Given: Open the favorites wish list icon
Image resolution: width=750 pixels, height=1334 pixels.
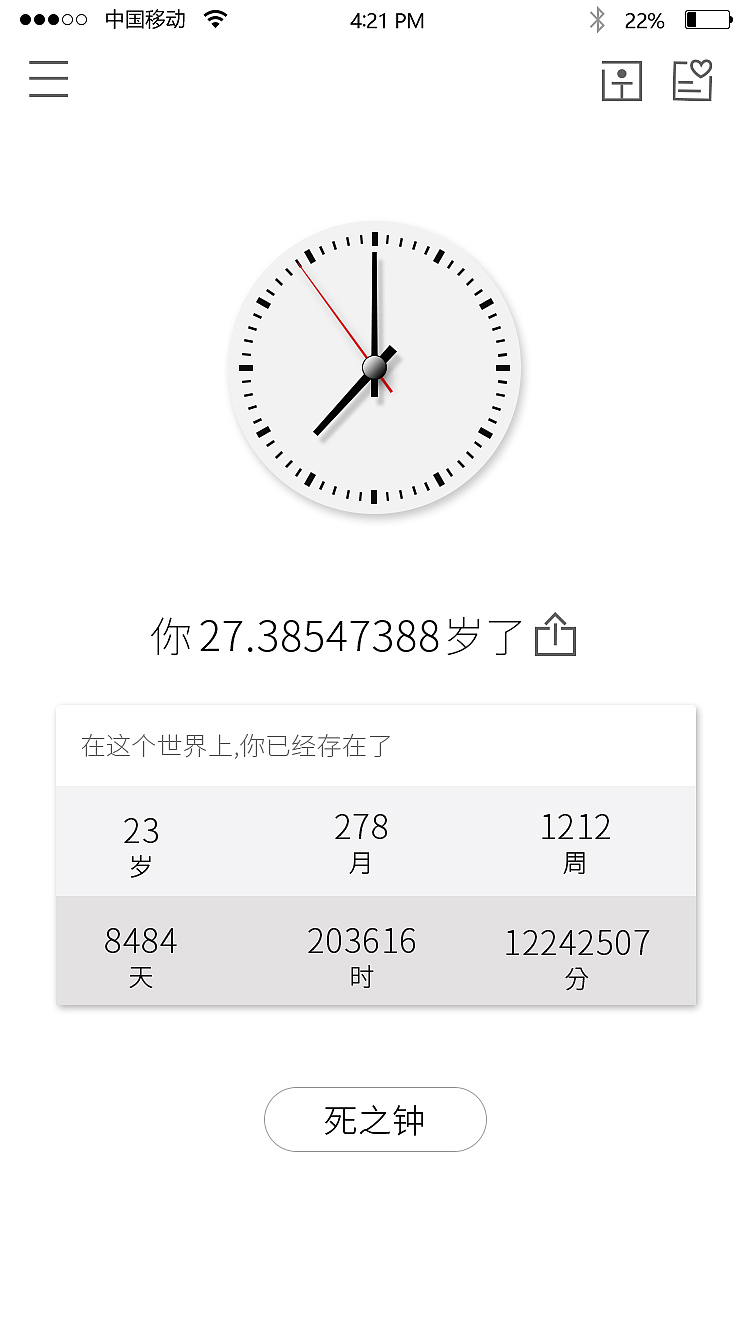Looking at the screenshot, I should point(693,82).
